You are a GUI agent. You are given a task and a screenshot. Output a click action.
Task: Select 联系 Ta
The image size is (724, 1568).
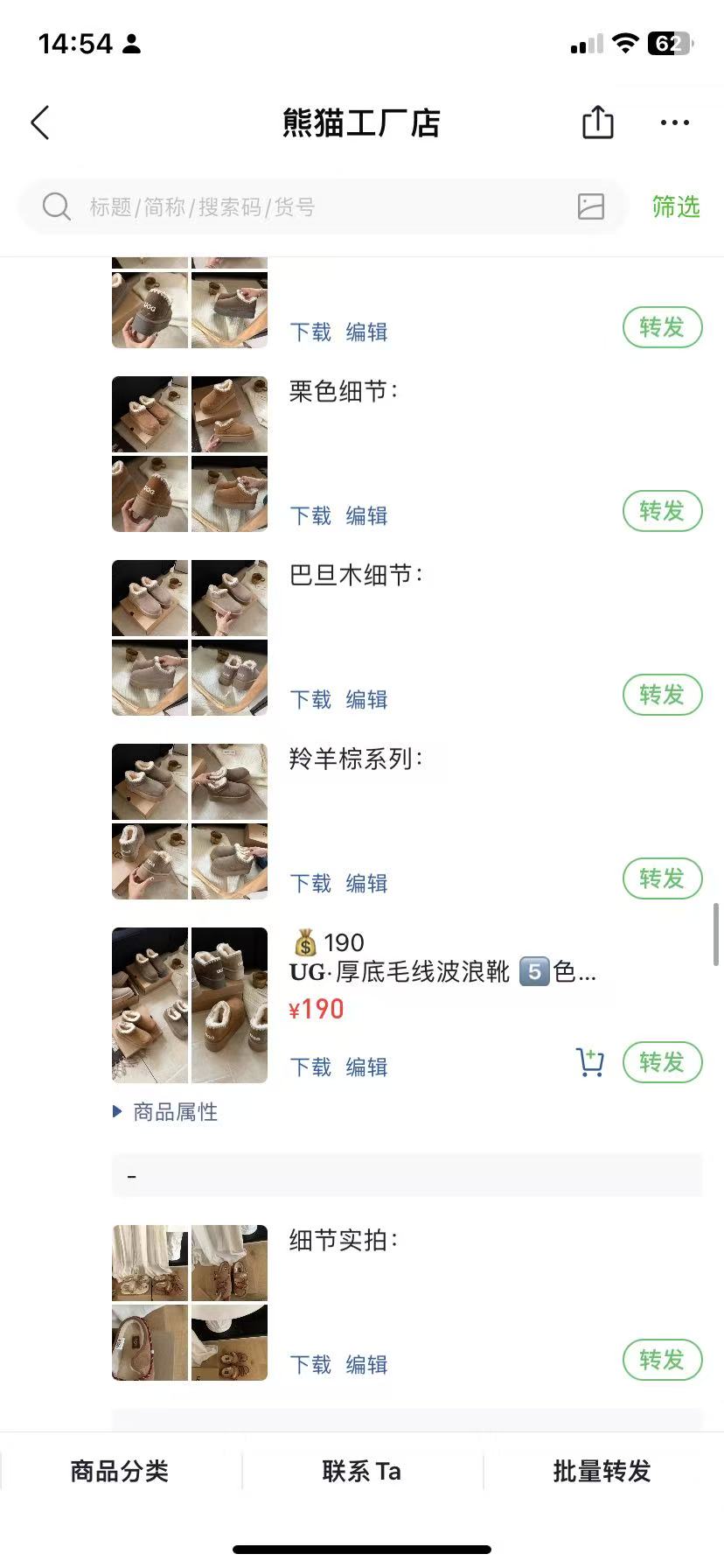tap(362, 1471)
